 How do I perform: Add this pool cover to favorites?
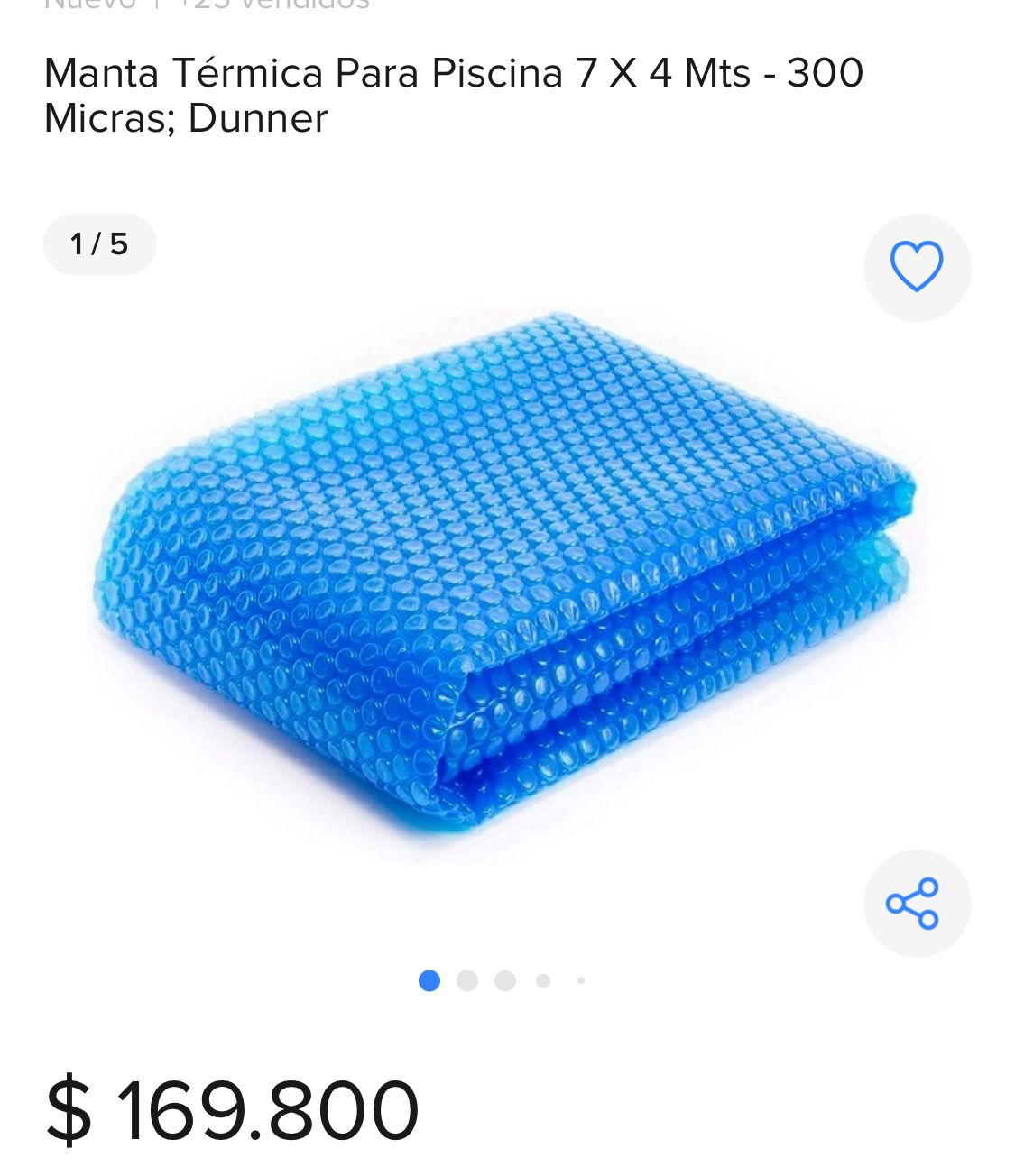tap(916, 267)
